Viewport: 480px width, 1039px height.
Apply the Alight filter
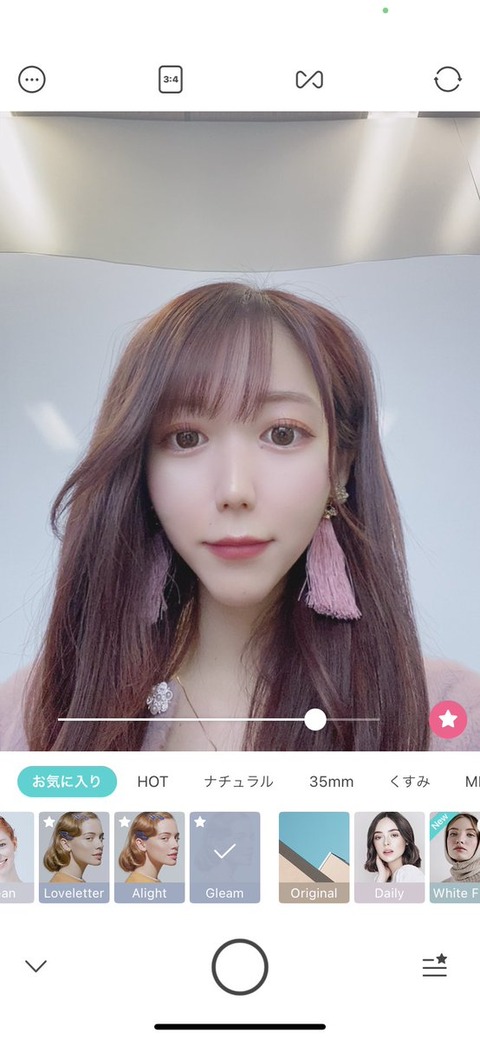[149, 857]
